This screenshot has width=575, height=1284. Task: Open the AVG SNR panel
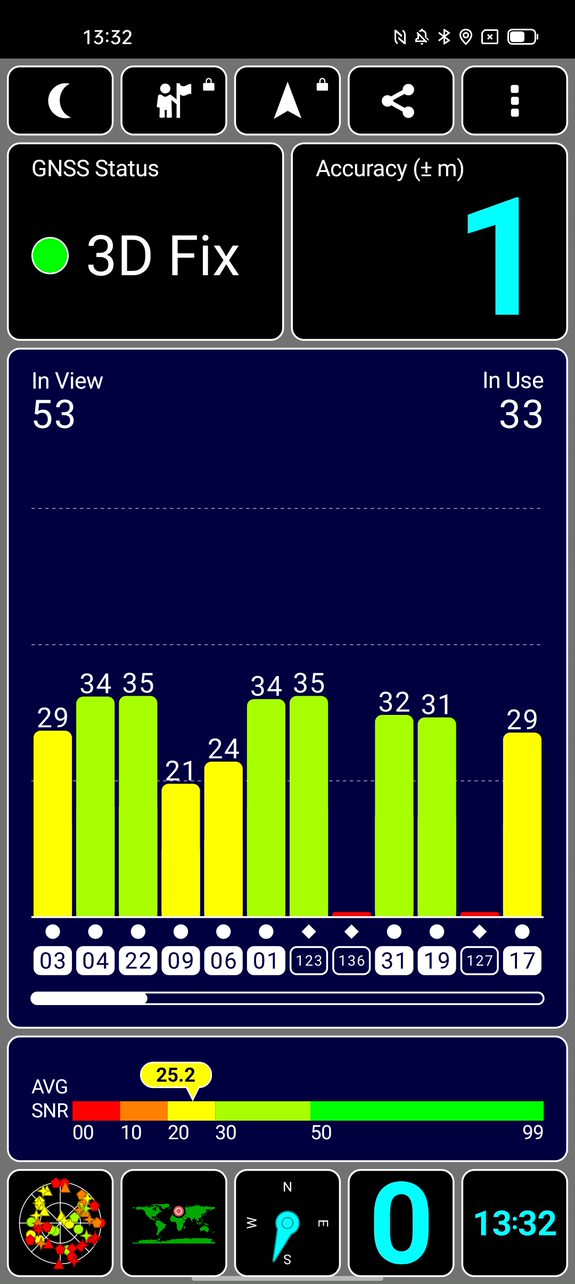pos(287,1099)
